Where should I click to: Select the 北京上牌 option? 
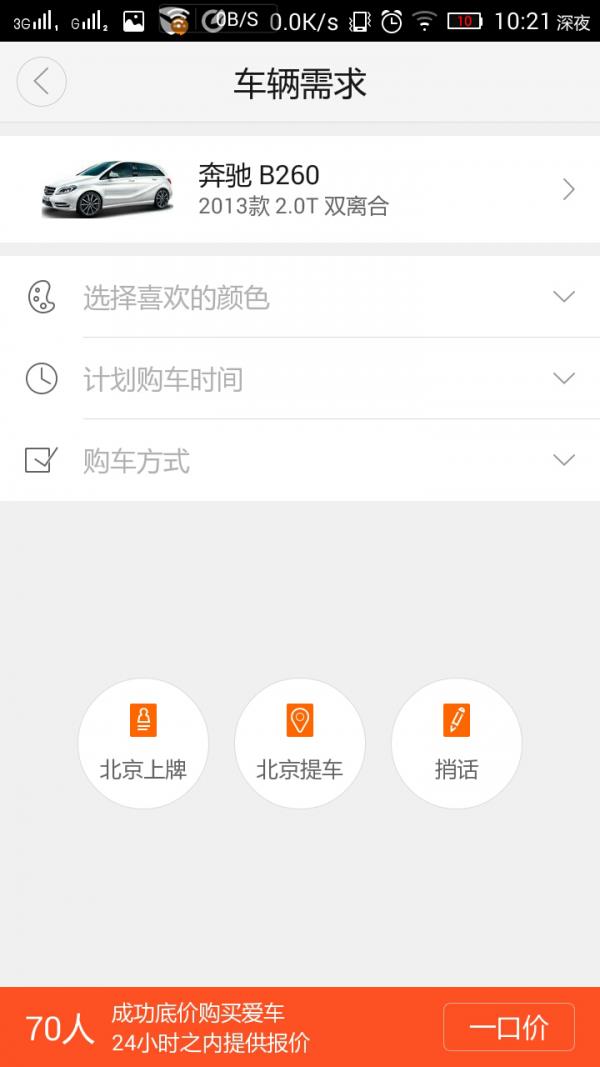point(143,743)
